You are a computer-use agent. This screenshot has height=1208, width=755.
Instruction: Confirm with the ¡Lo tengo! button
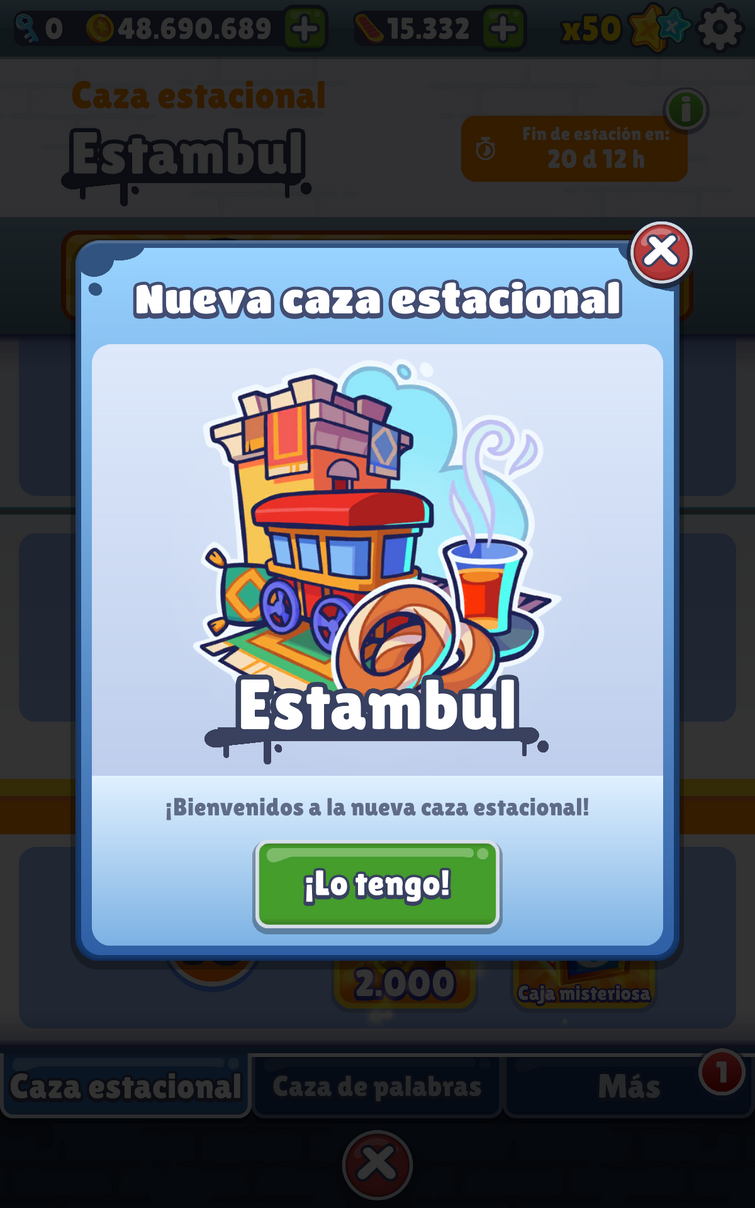point(377,885)
